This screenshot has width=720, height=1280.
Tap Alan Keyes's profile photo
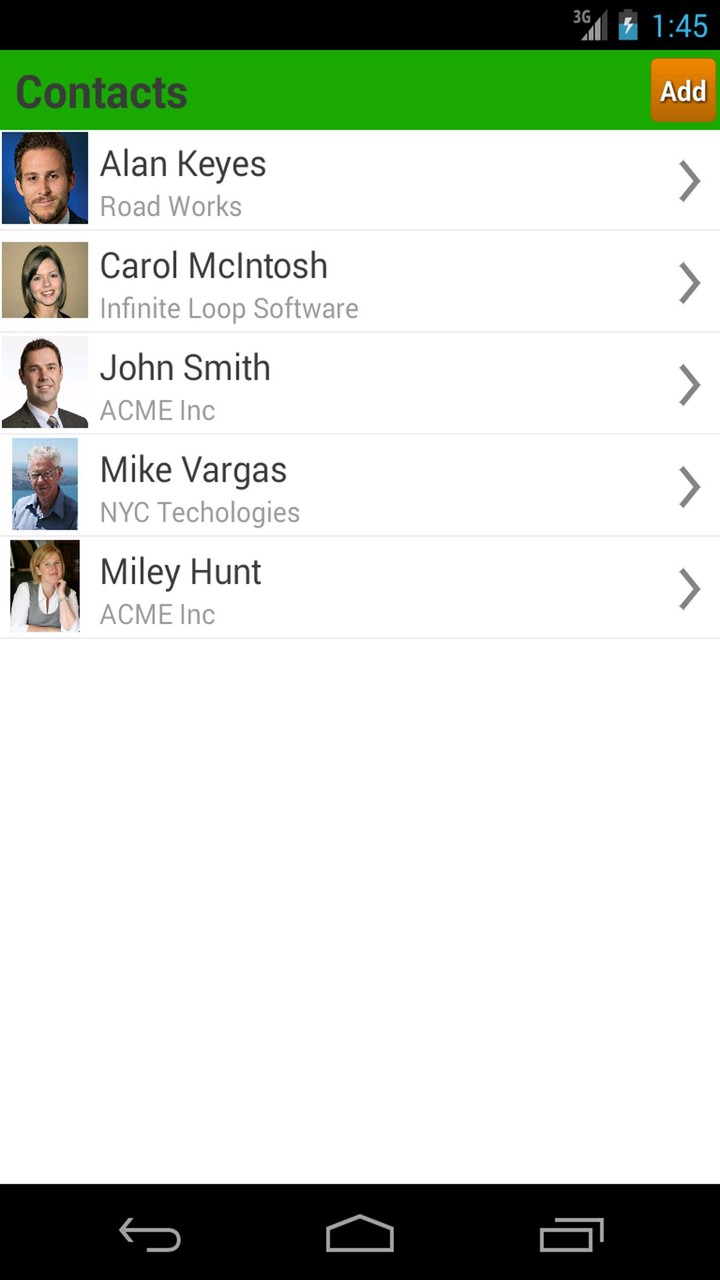click(x=44, y=178)
